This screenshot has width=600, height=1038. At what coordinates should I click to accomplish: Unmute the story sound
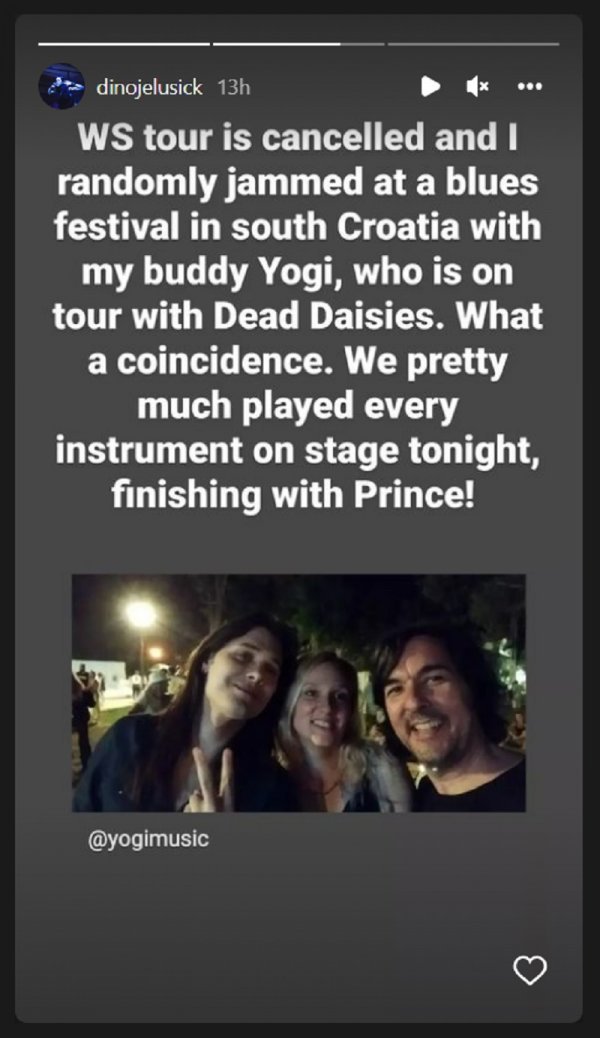click(477, 87)
